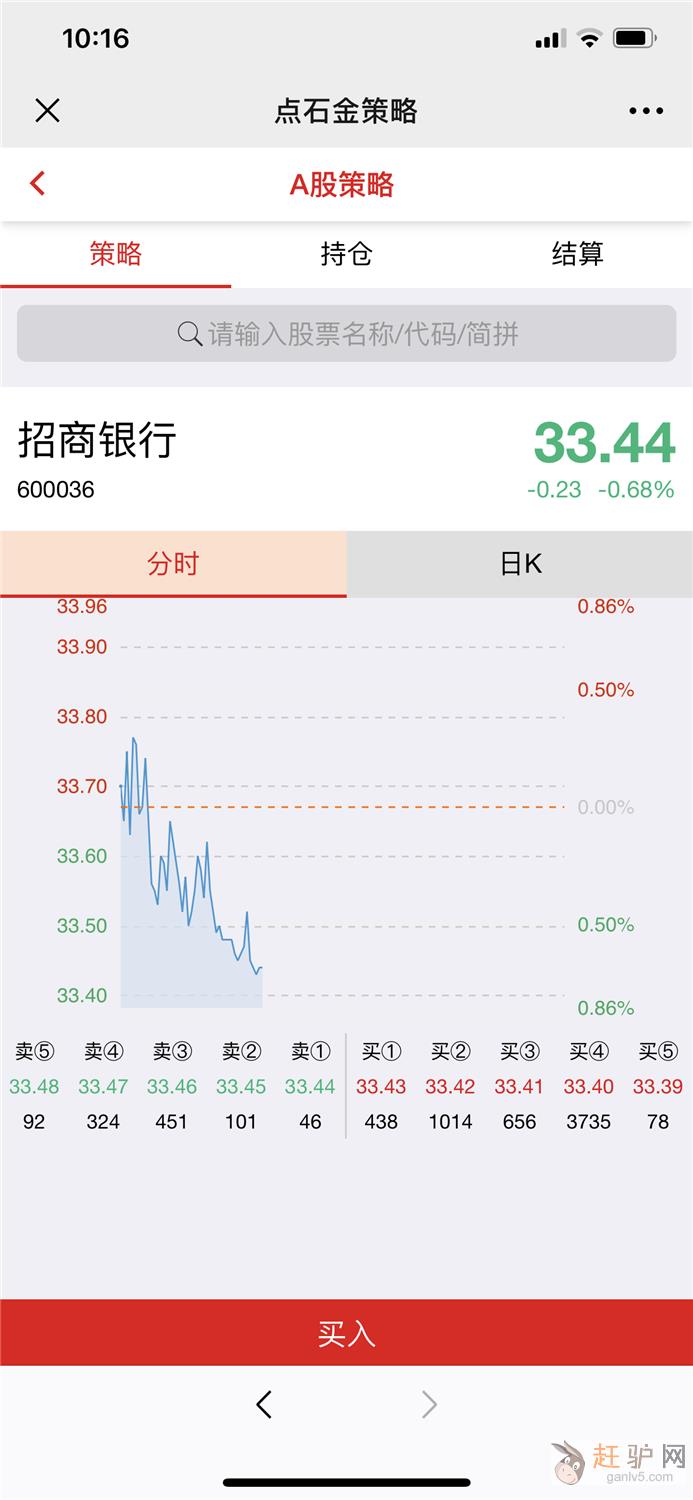The image size is (693, 1500).
Task: Open the three-dot more options menu
Action: pos(646,111)
